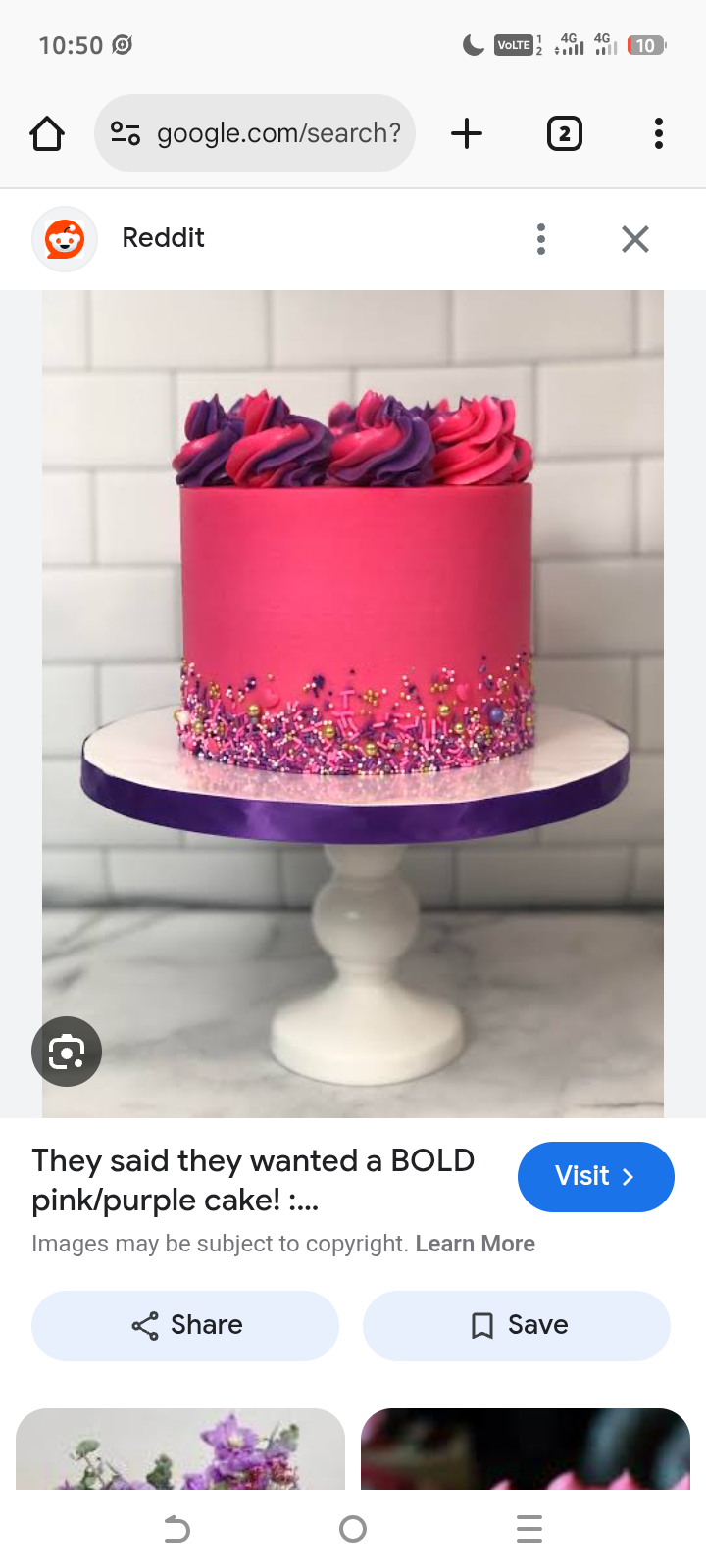This screenshot has height=1568, width=706.
Task: Open the Learn More copyright link
Action: click(475, 1244)
